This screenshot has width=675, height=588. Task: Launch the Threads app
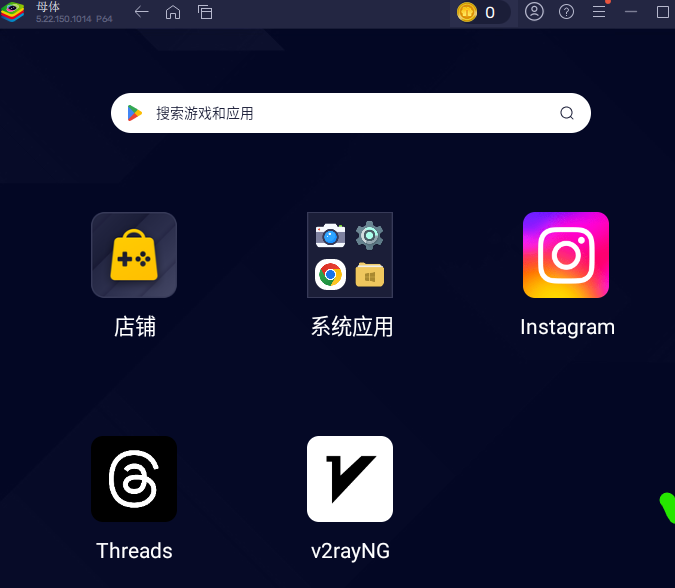click(134, 479)
